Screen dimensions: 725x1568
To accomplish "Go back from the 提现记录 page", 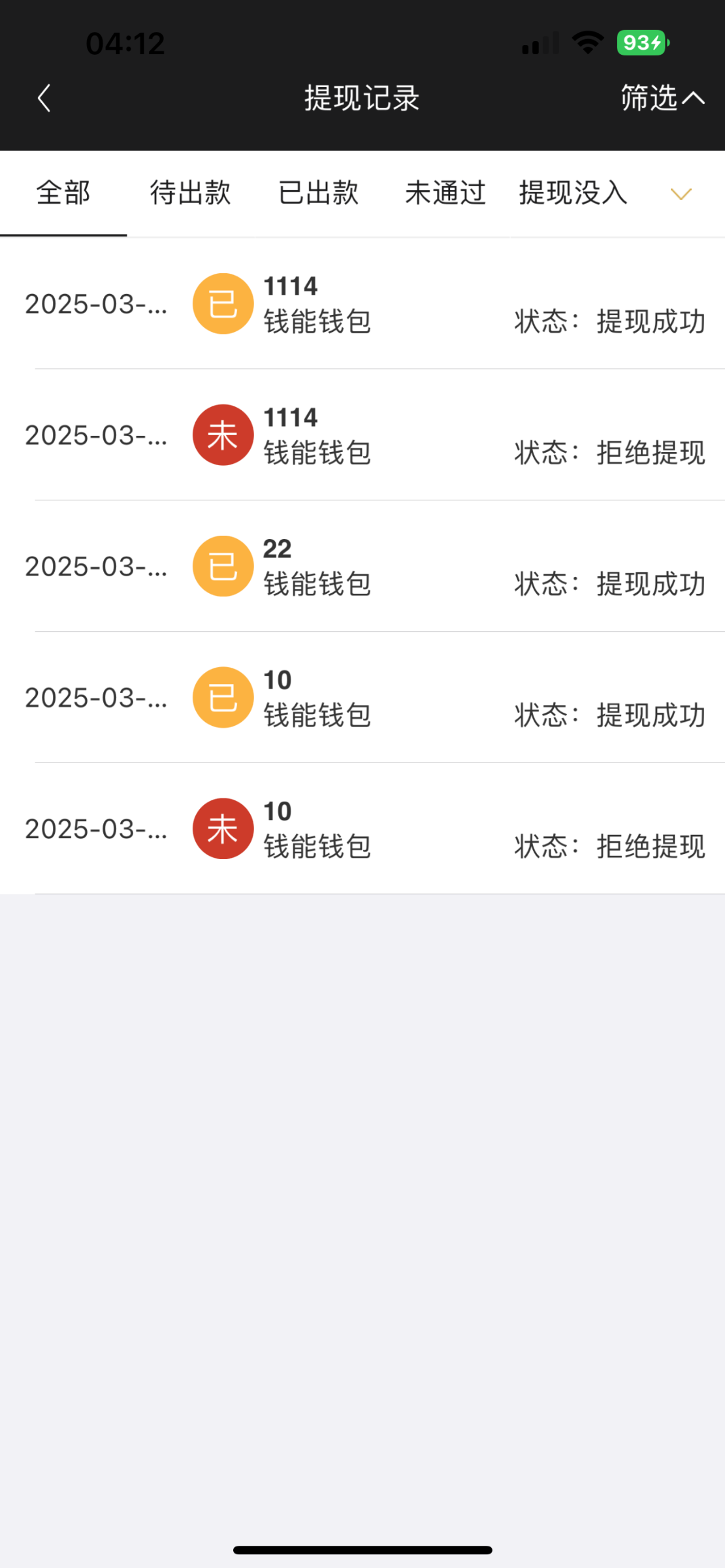I will click(x=44, y=99).
